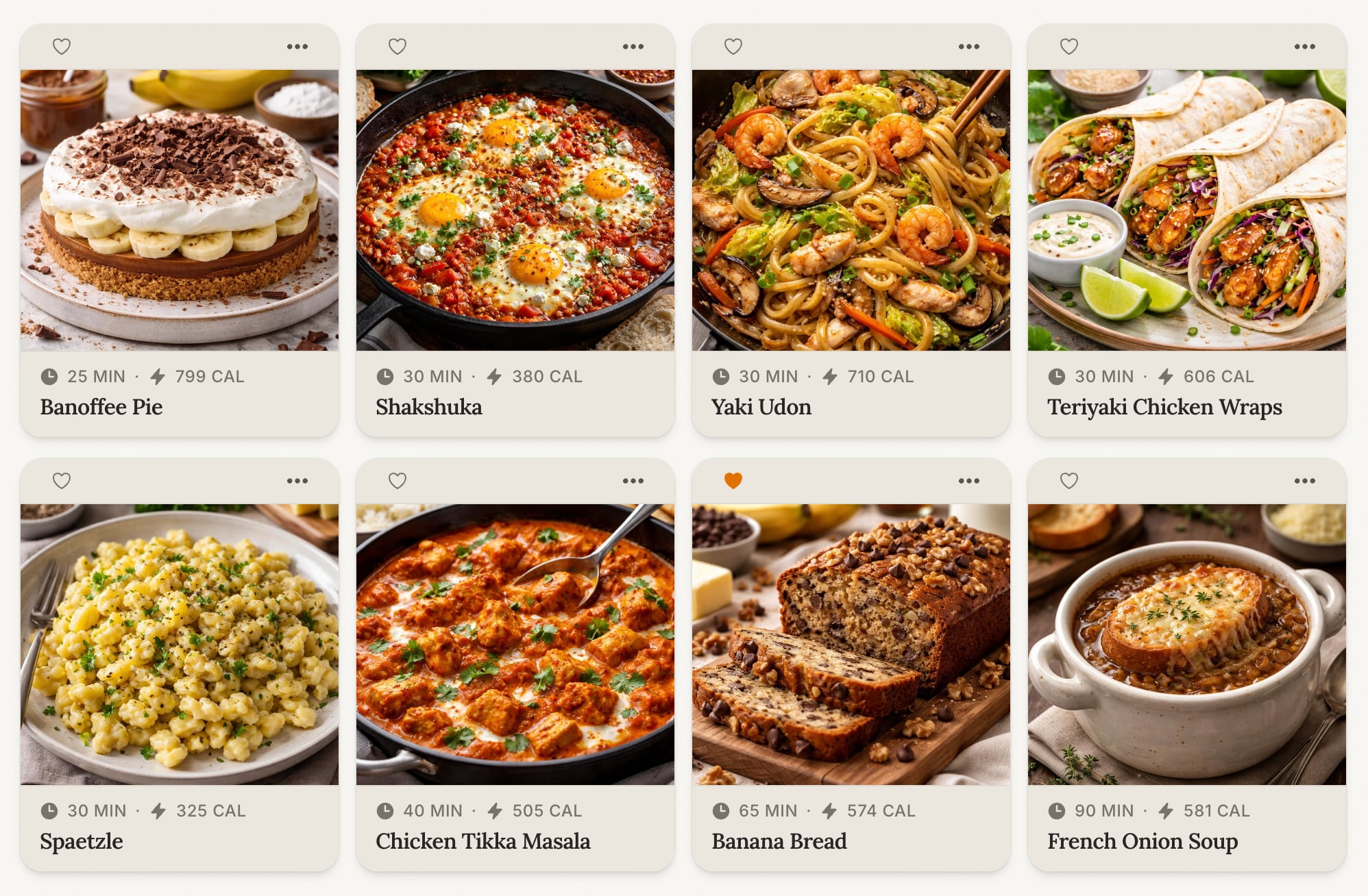Open the Banana Bread recipe card

[851, 644]
